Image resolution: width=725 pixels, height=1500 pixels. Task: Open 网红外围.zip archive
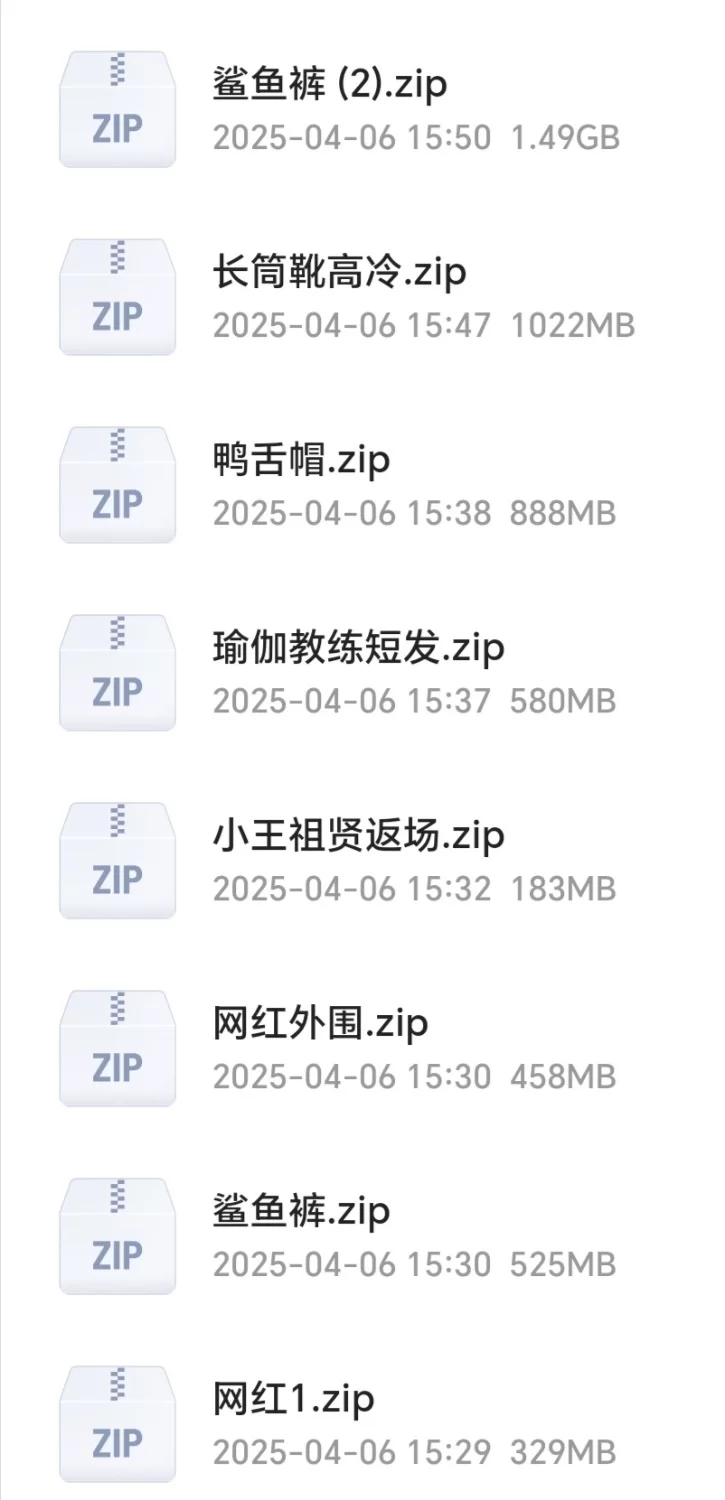(x=320, y=1023)
